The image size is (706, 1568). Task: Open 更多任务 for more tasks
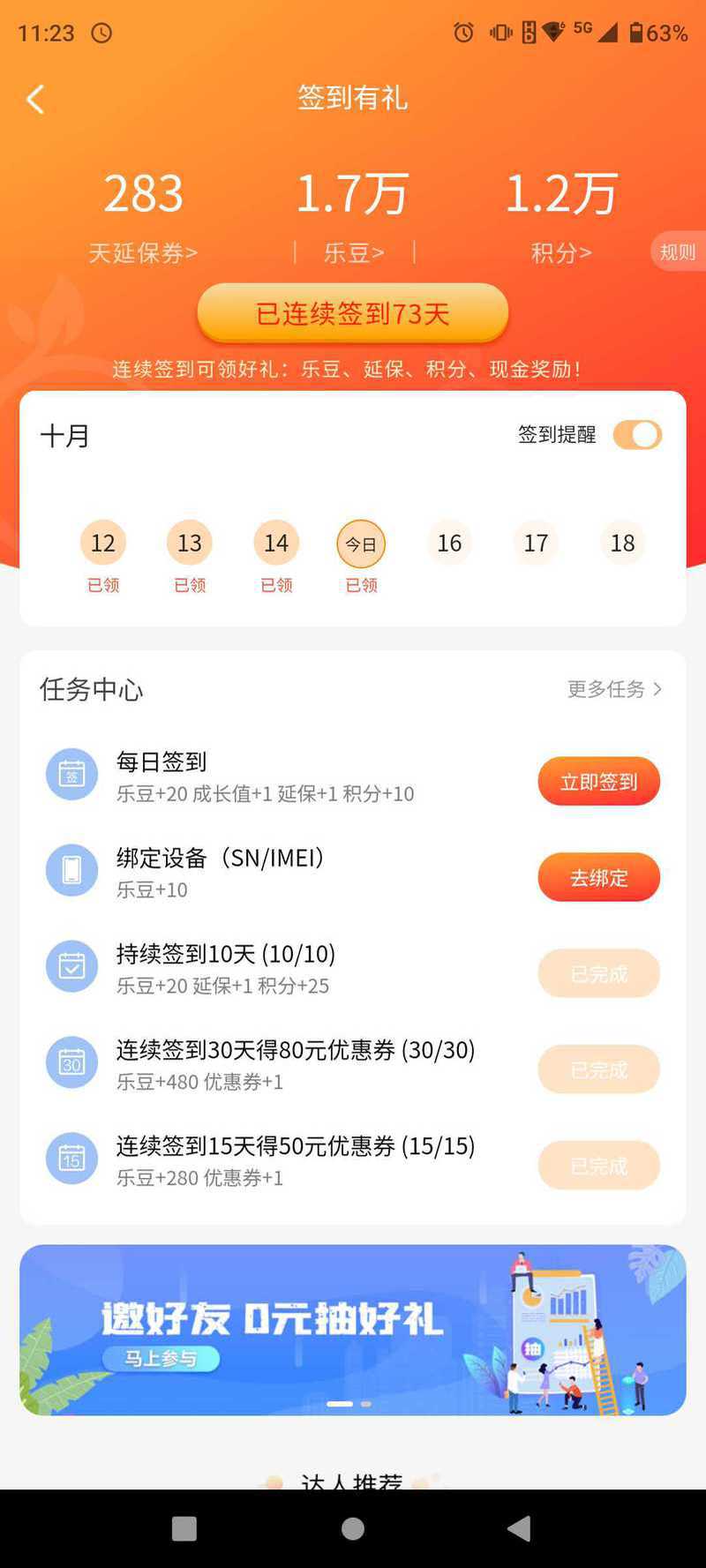tap(614, 689)
